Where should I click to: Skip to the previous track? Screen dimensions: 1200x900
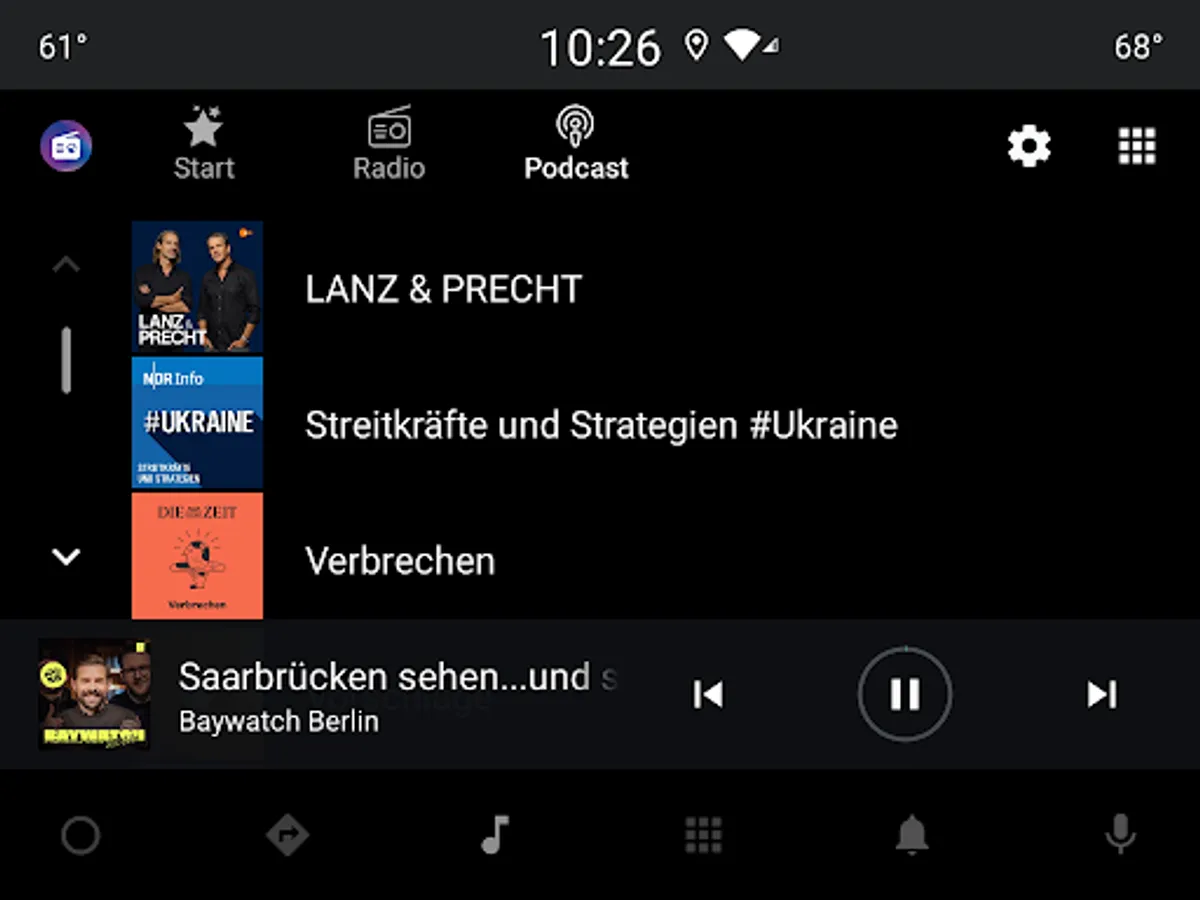click(x=708, y=694)
